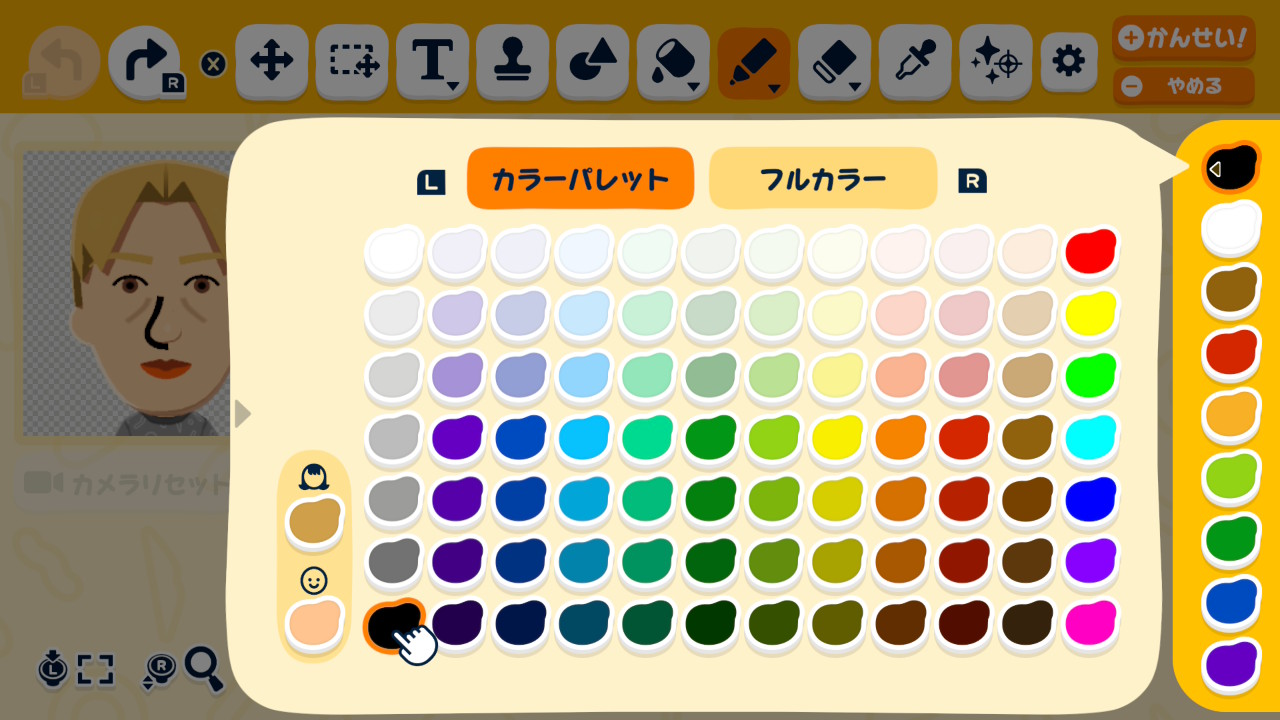Redo the last action

pos(145,62)
